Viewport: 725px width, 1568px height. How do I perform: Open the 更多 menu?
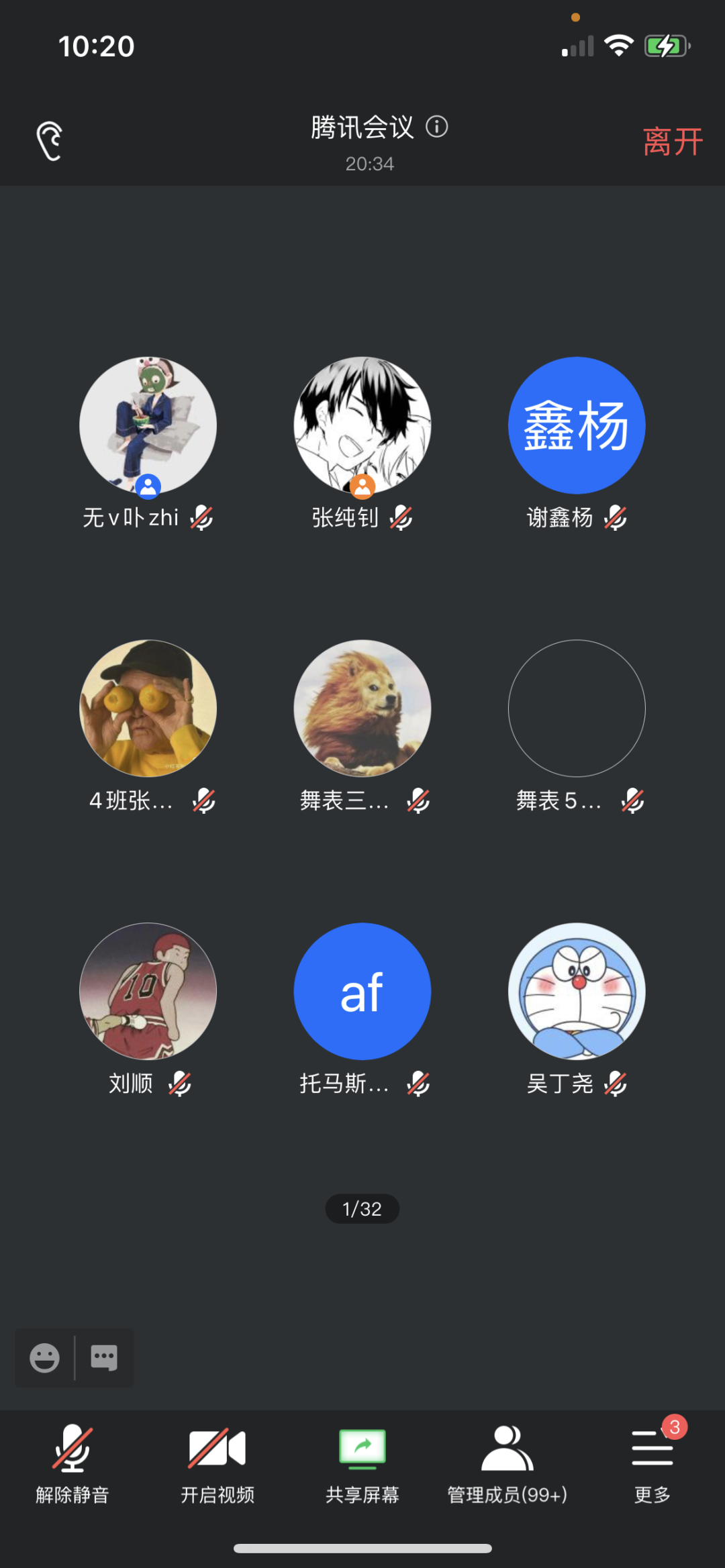pos(652,1464)
